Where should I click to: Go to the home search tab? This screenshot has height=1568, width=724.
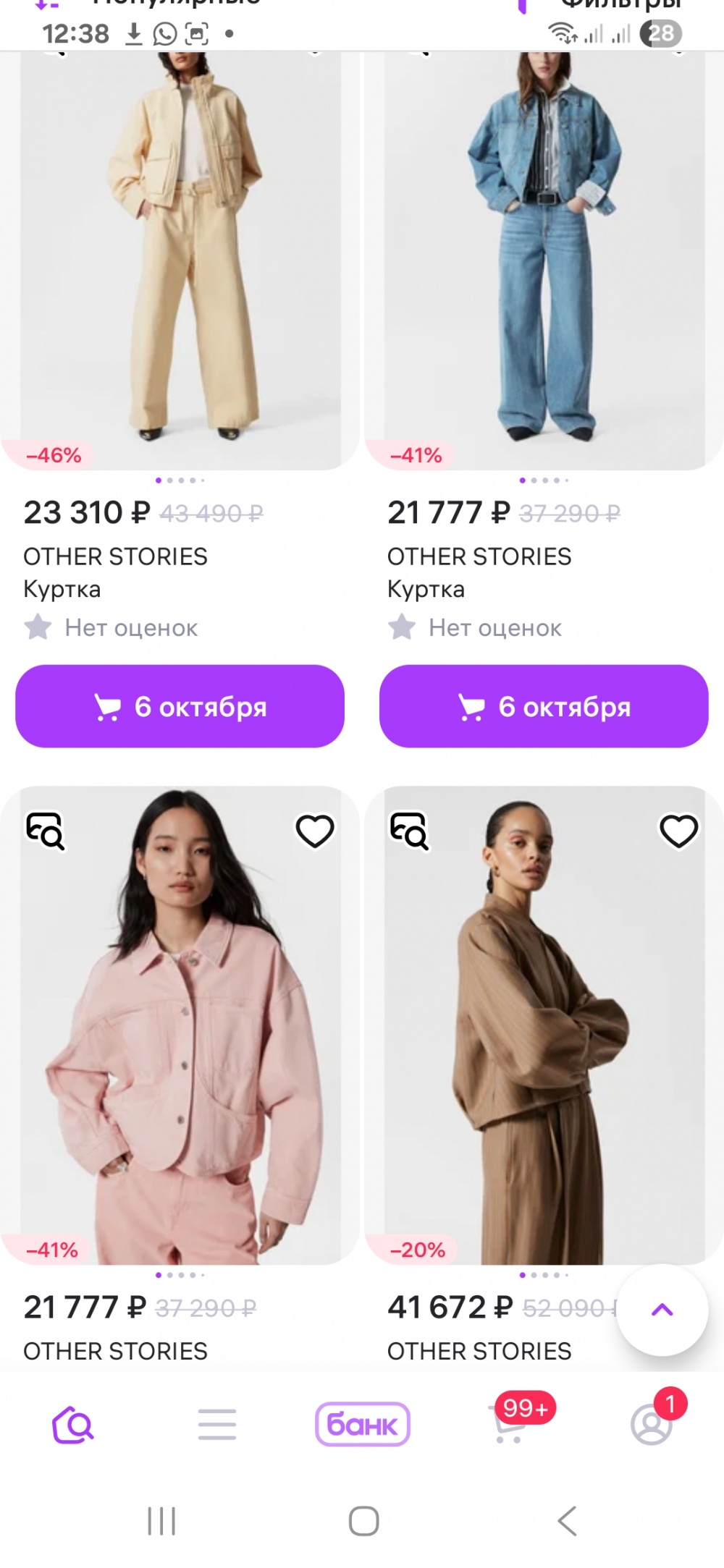pos(73,1425)
